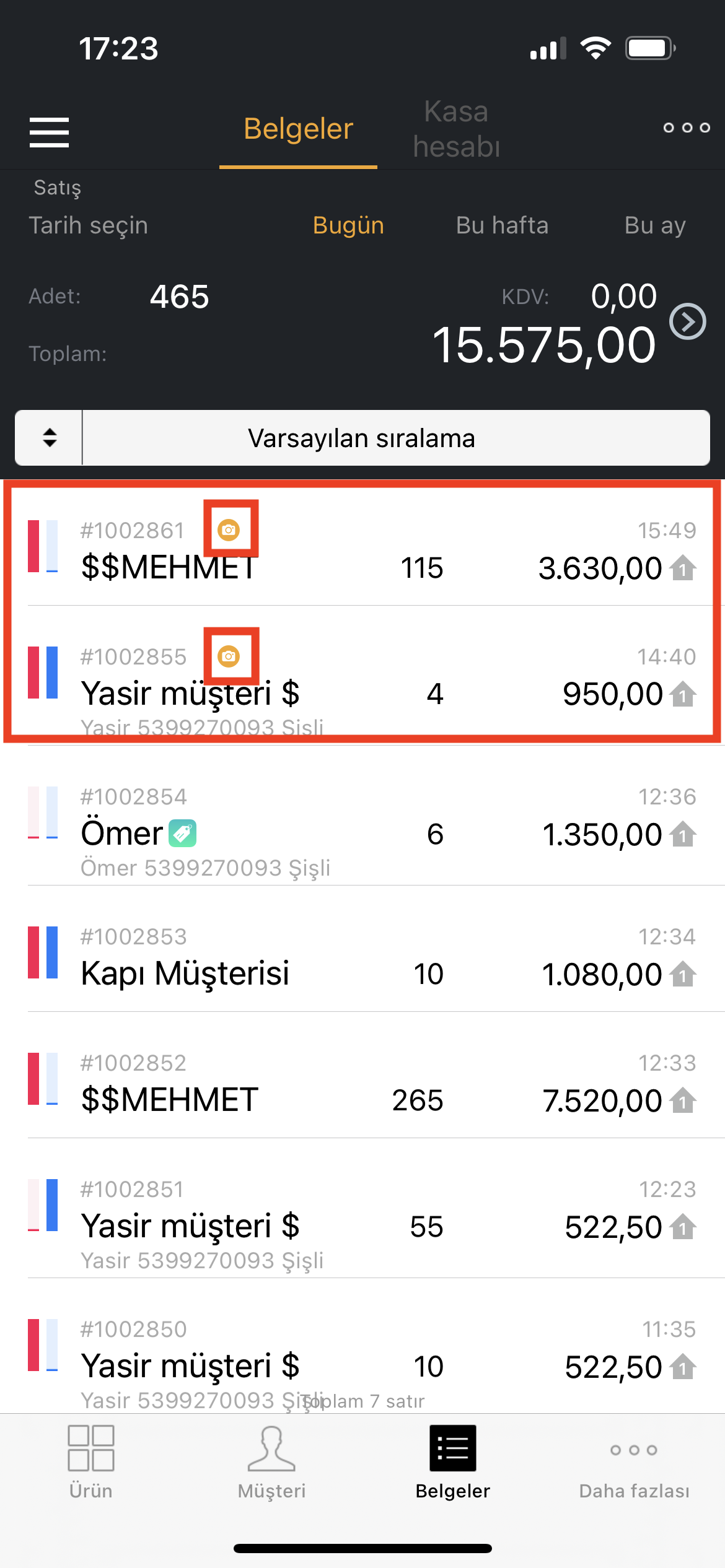Image resolution: width=725 pixels, height=1568 pixels.
Task: Switch to the Kasa hesabı tab
Action: tap(456, 129)
